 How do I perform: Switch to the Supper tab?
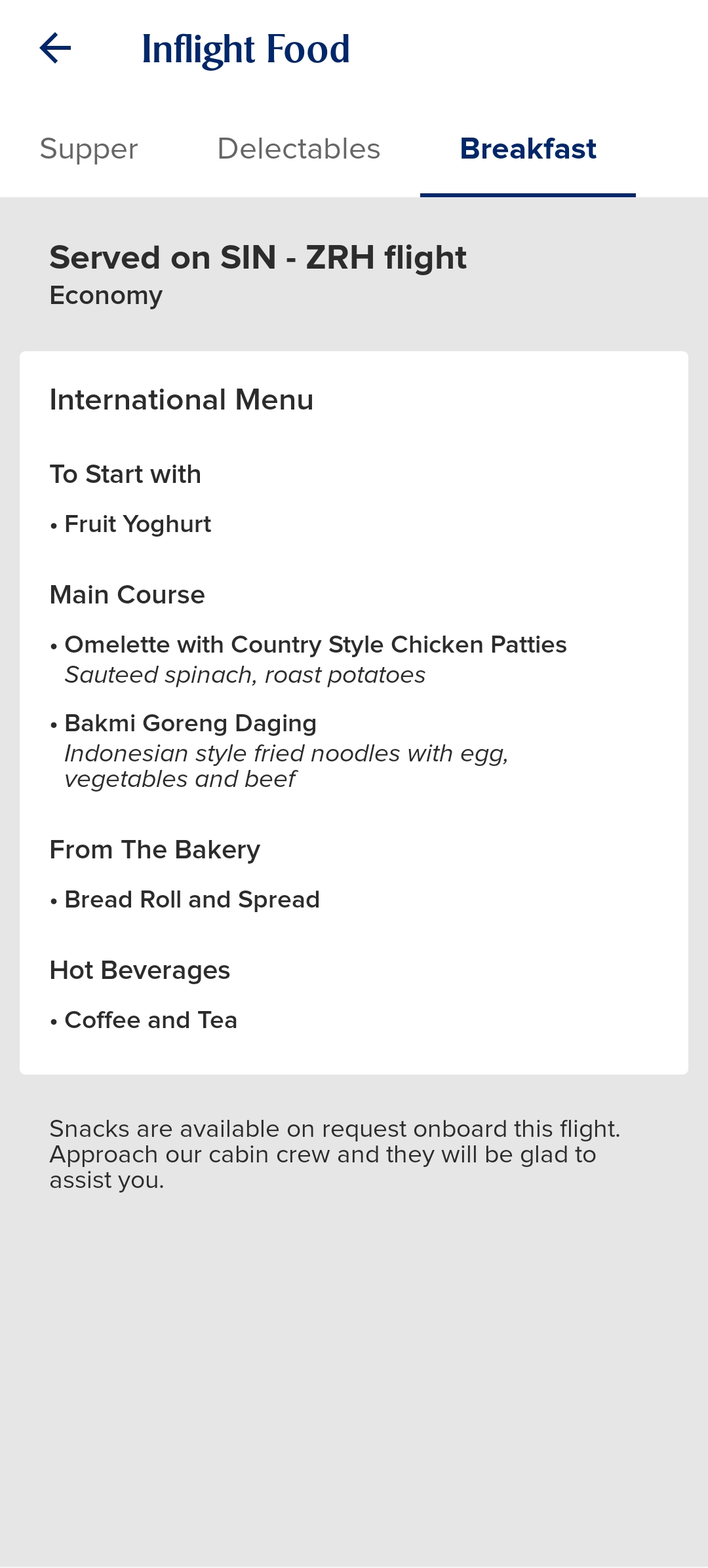[x=88, y=149]
